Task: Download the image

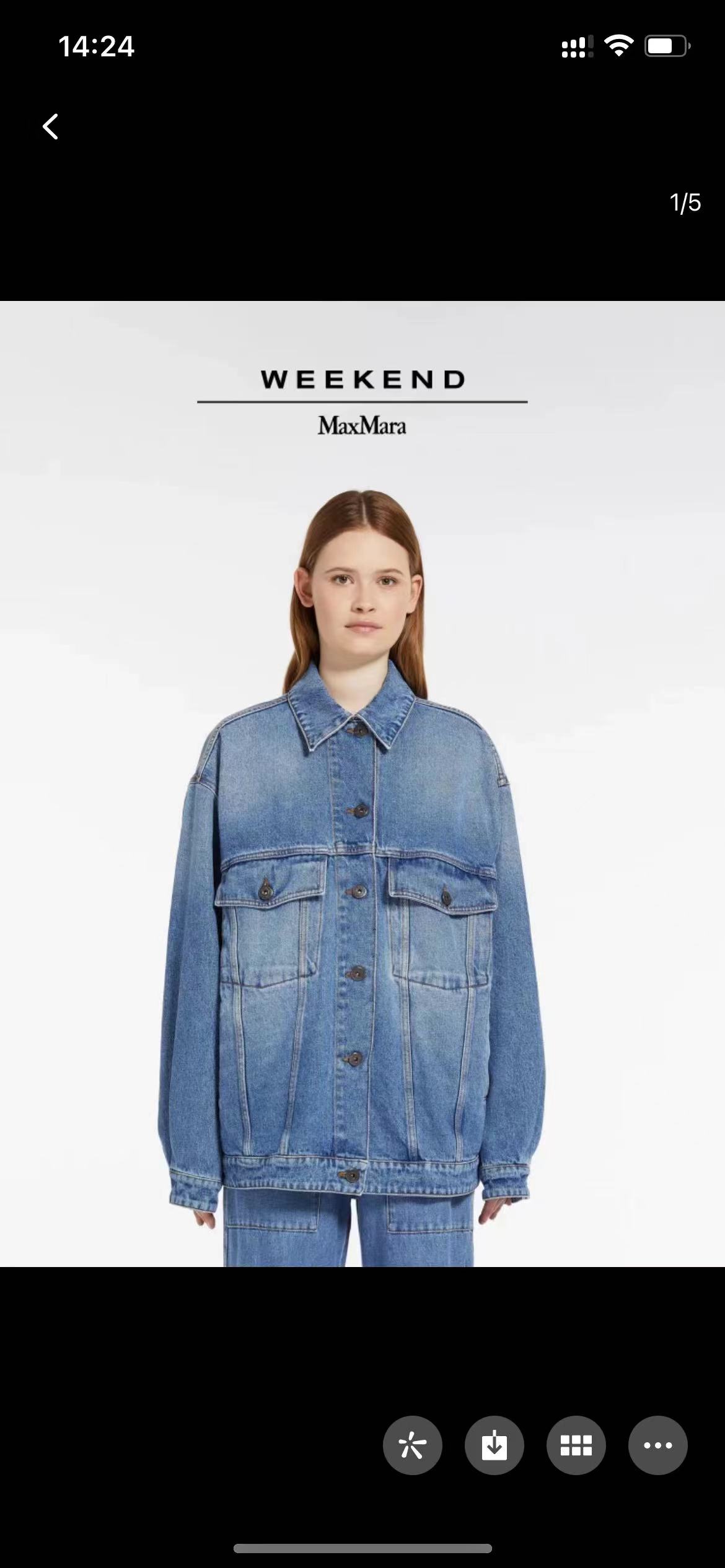Action: point(494,1445)
